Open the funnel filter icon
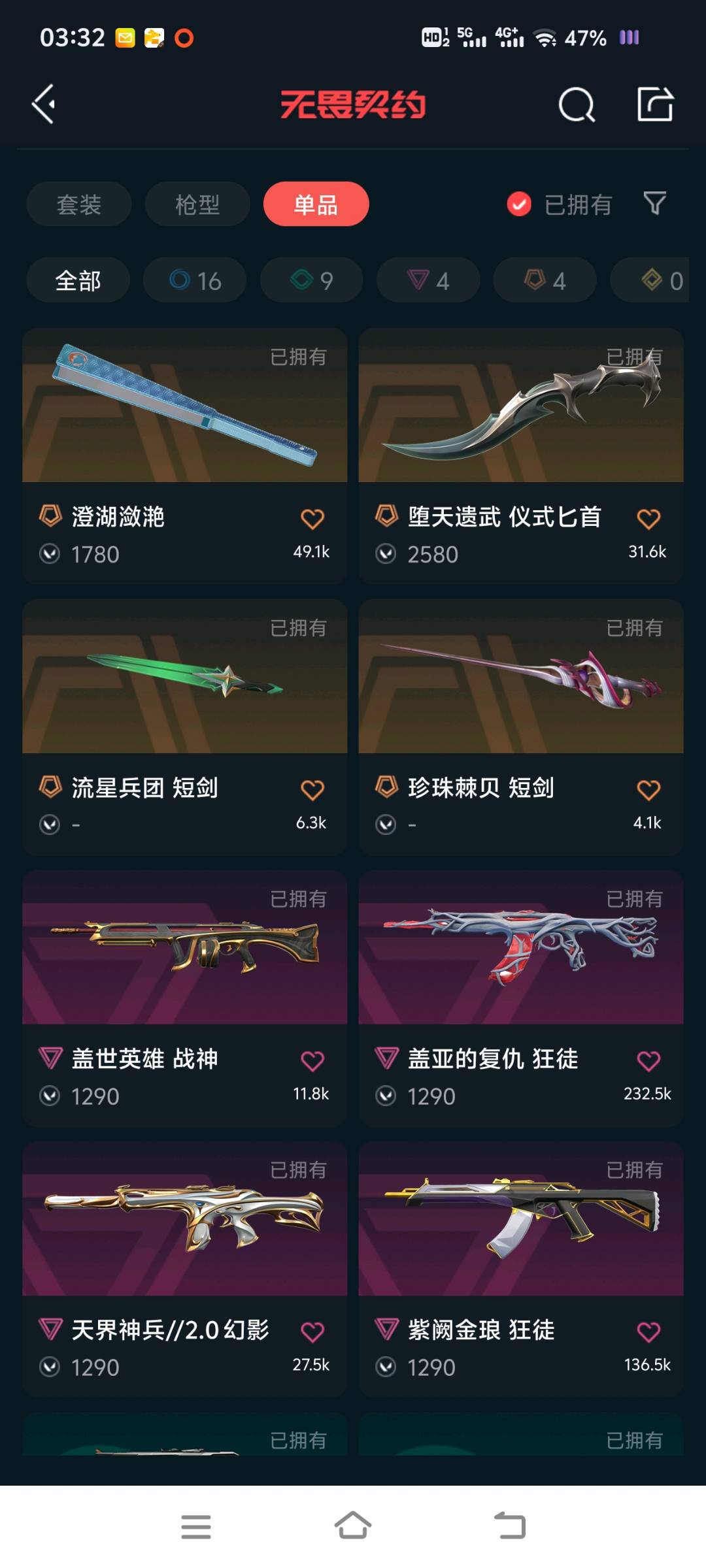The image size is (706, 1568). click(654, 204)
